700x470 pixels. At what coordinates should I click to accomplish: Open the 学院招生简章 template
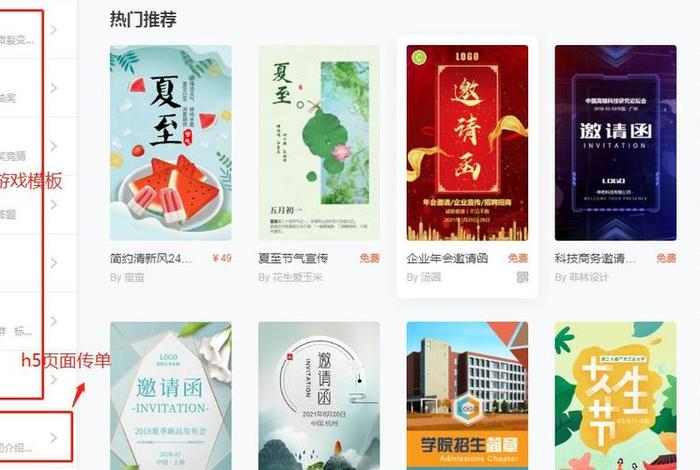(x=467, y=395)
